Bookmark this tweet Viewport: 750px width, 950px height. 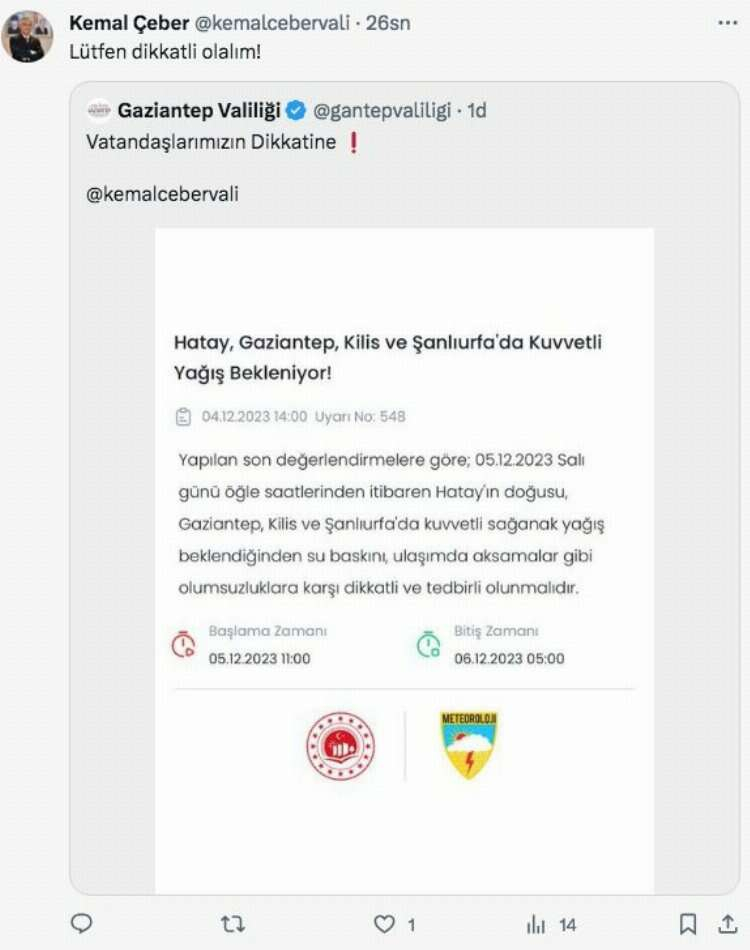pos(688,924)
